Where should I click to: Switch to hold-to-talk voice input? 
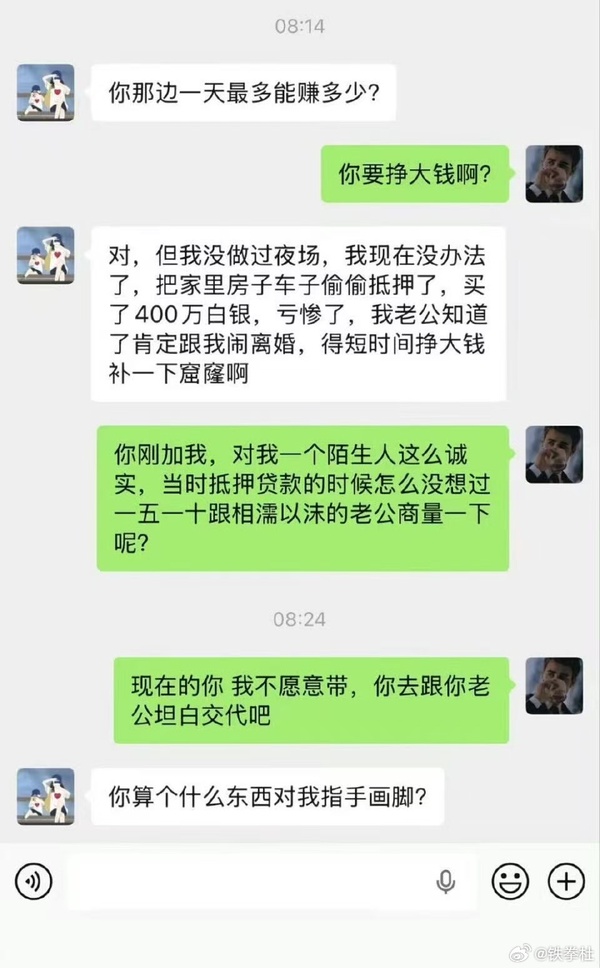33,881
